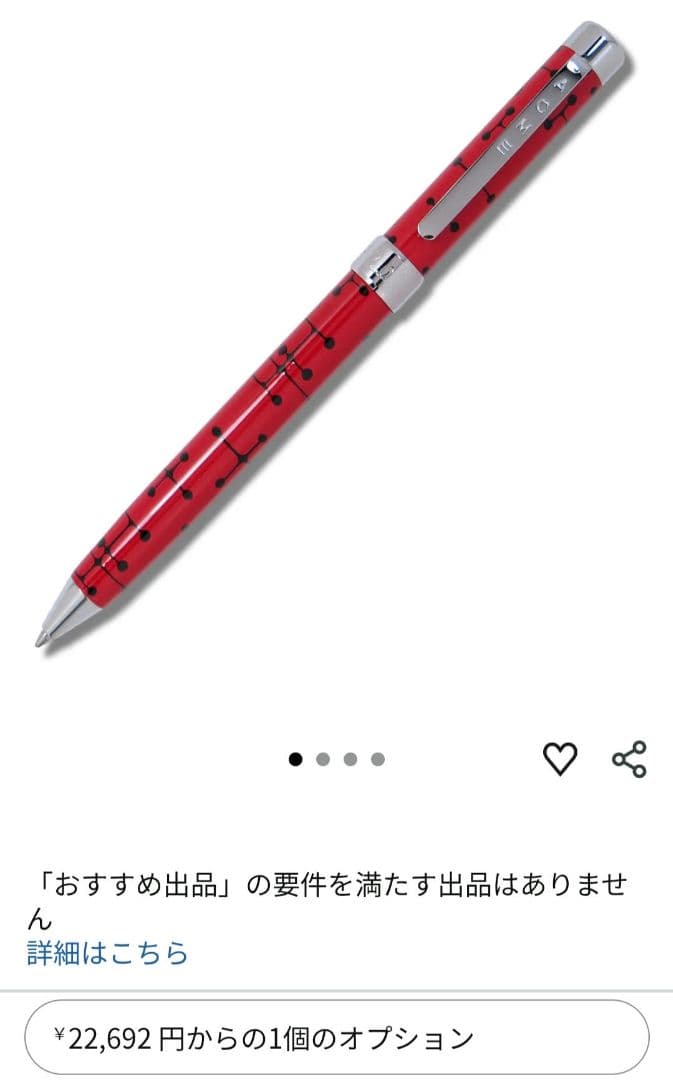View the ¥22,692 buying options
Image resolution: width=673 pixels, height=1080 pixels.
(336, 1037)
